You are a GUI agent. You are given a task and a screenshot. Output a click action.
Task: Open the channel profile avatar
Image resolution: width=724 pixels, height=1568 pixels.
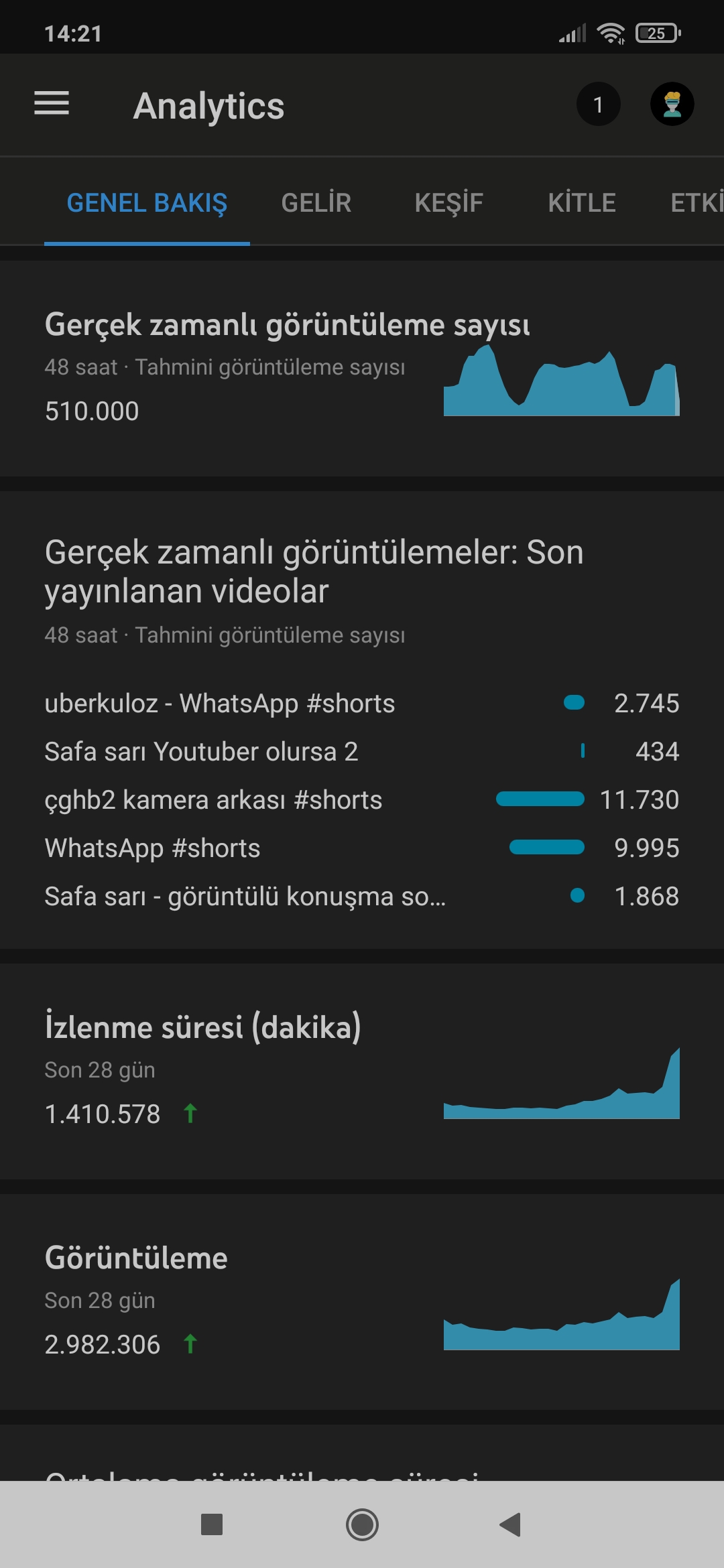(672, 104)
